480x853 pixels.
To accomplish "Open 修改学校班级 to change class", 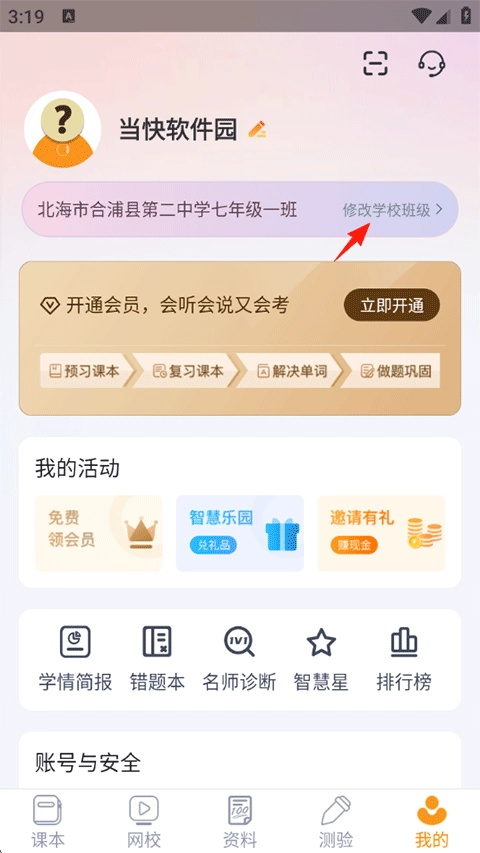I will tap(393, 211).
